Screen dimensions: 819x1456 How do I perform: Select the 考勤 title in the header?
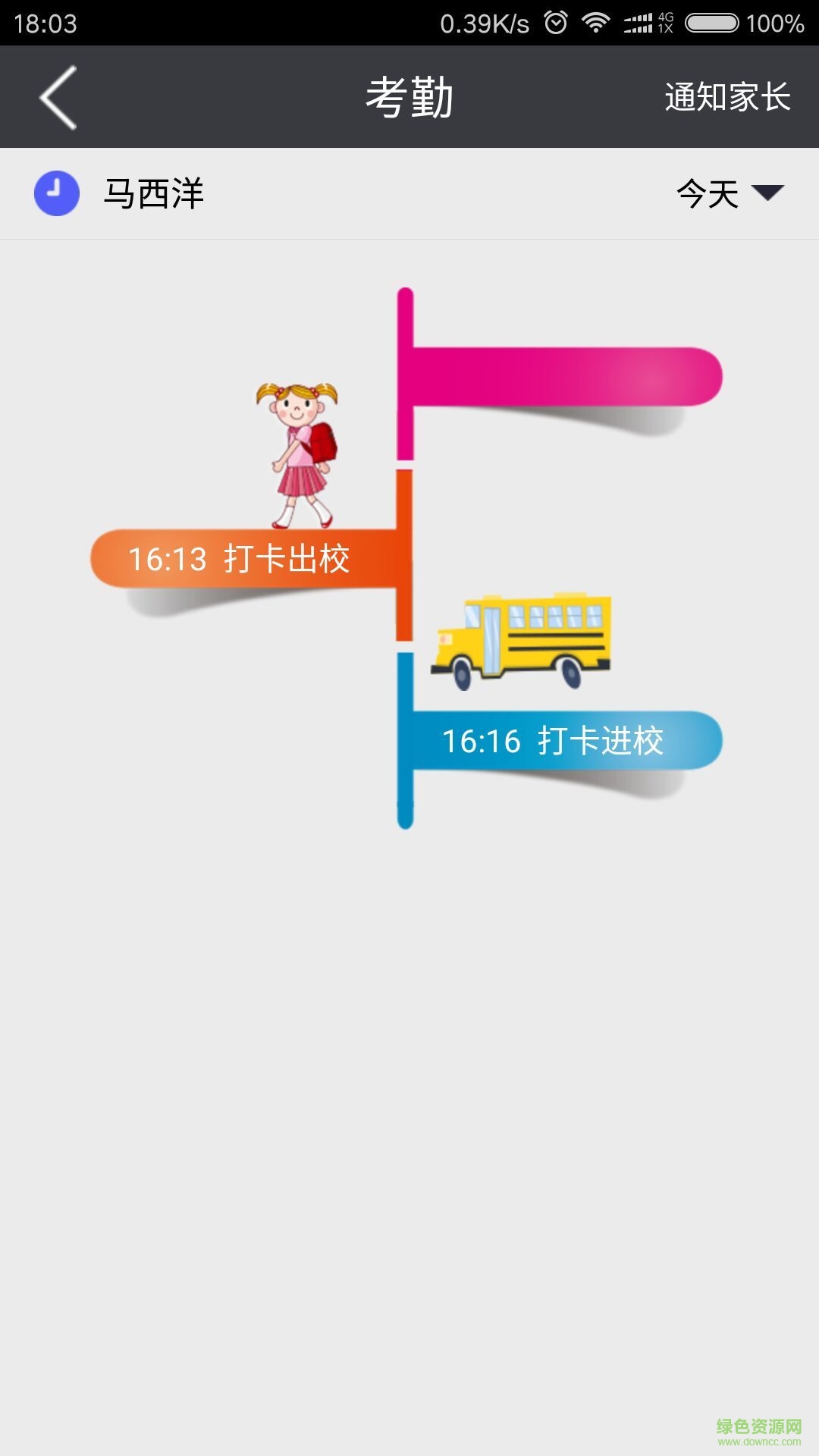[407, 96]
